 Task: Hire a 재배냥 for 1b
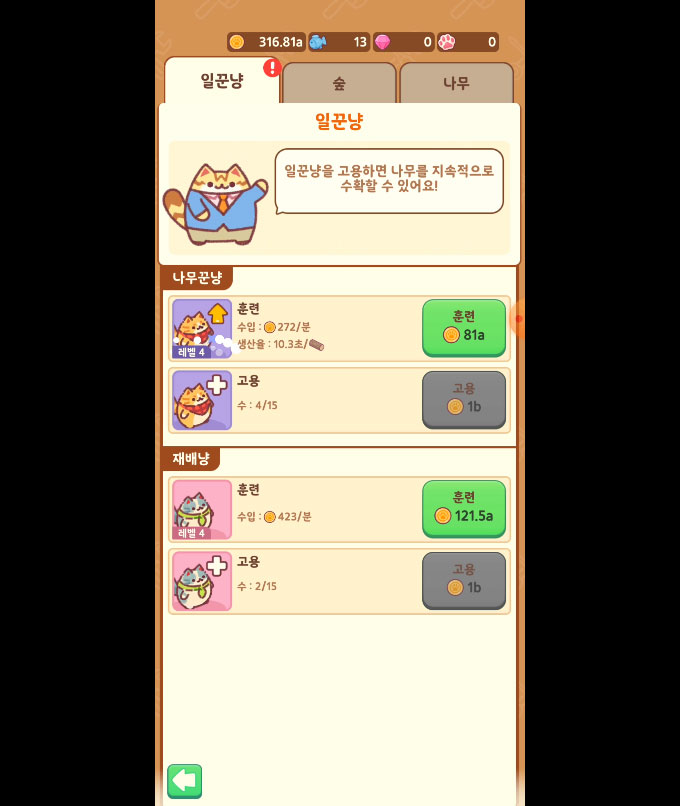click(463, 579)
